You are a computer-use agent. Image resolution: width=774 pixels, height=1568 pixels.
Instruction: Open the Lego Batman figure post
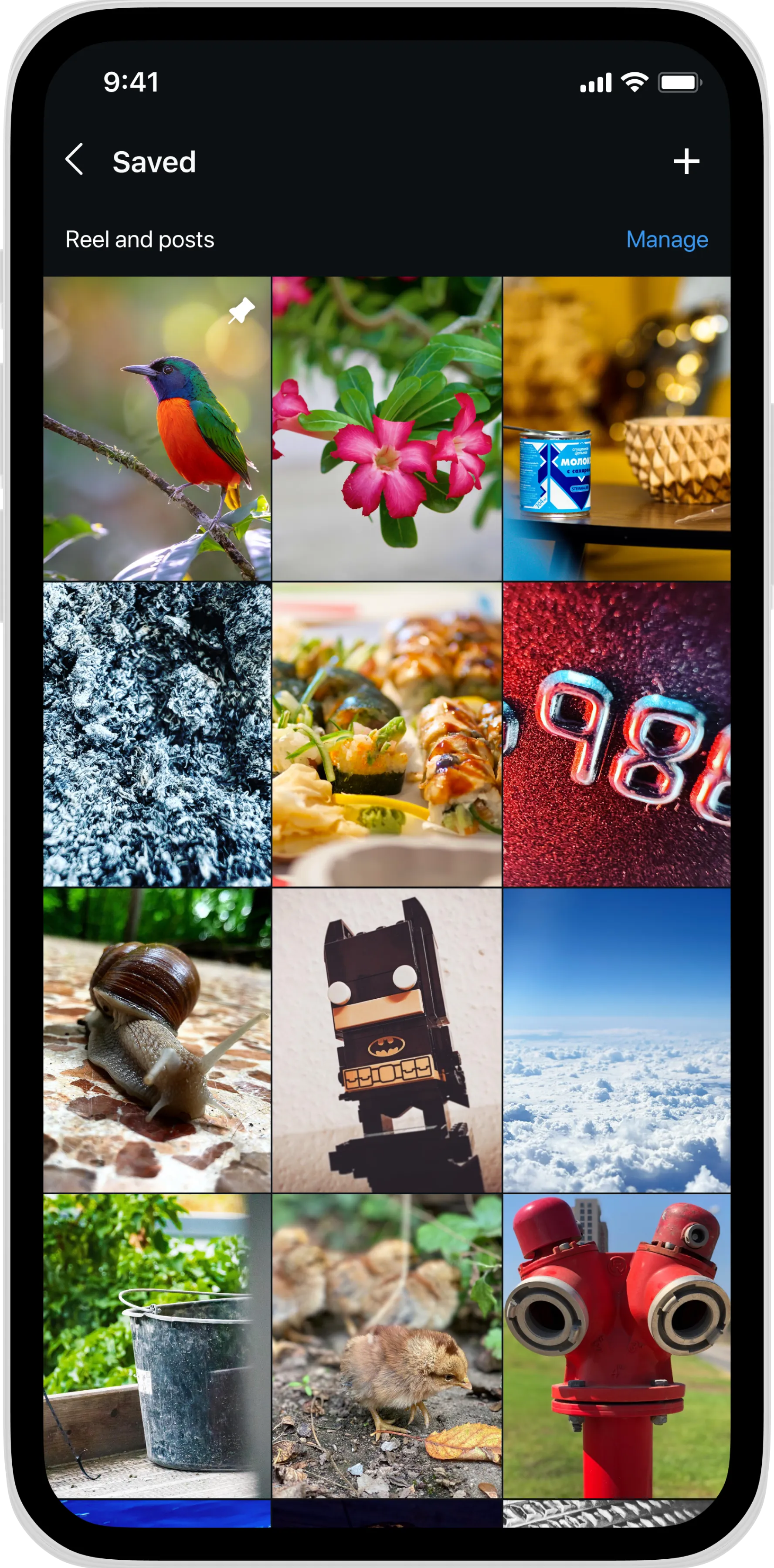[387, 1040]
